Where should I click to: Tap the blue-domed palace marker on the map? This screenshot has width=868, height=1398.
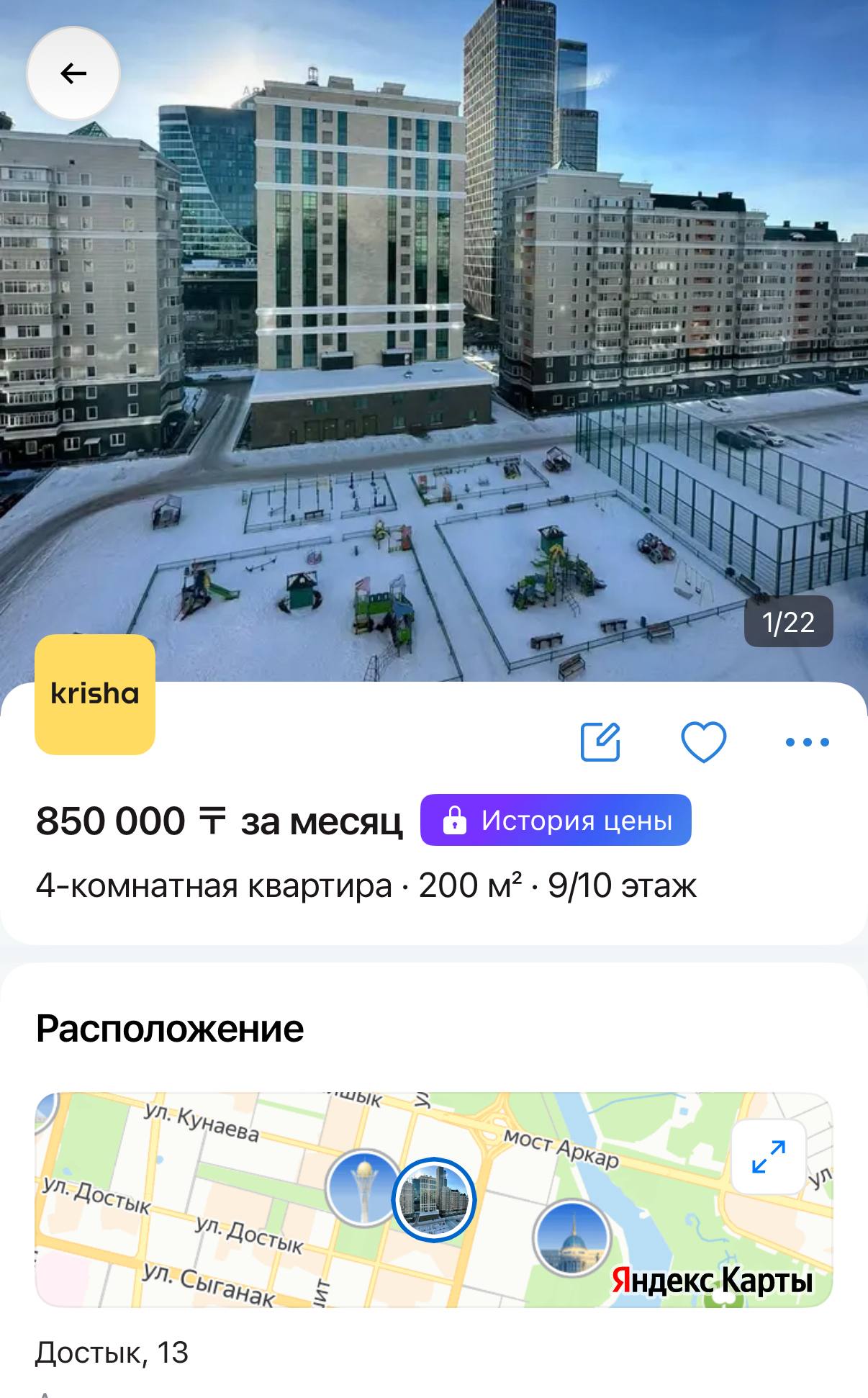571,1237
